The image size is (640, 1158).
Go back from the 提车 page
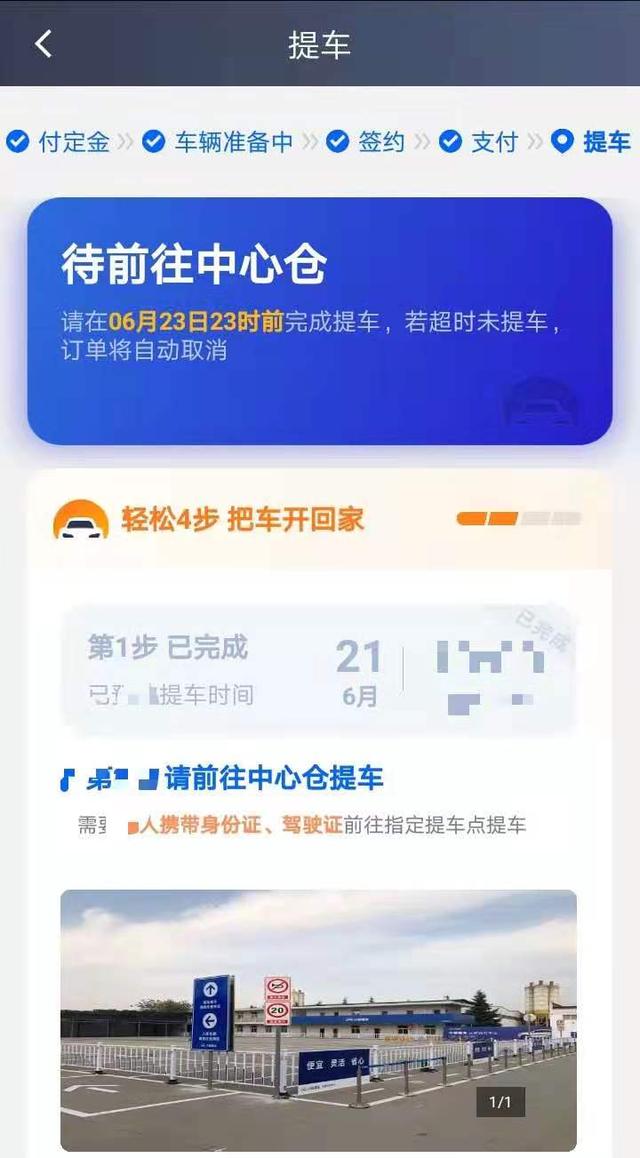(43, 44)
